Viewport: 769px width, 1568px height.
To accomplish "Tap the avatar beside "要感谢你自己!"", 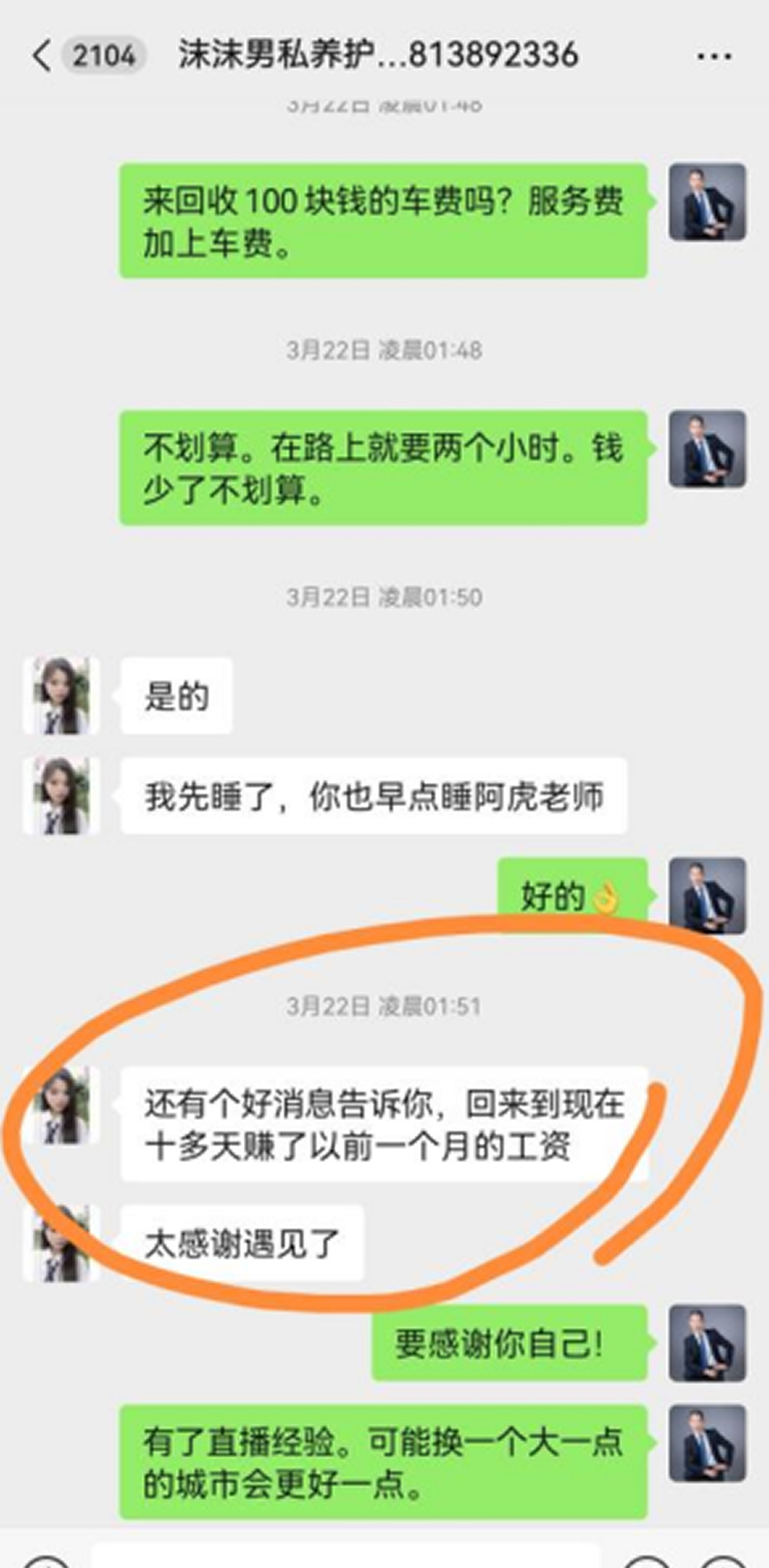I will tap(708, 1343).
